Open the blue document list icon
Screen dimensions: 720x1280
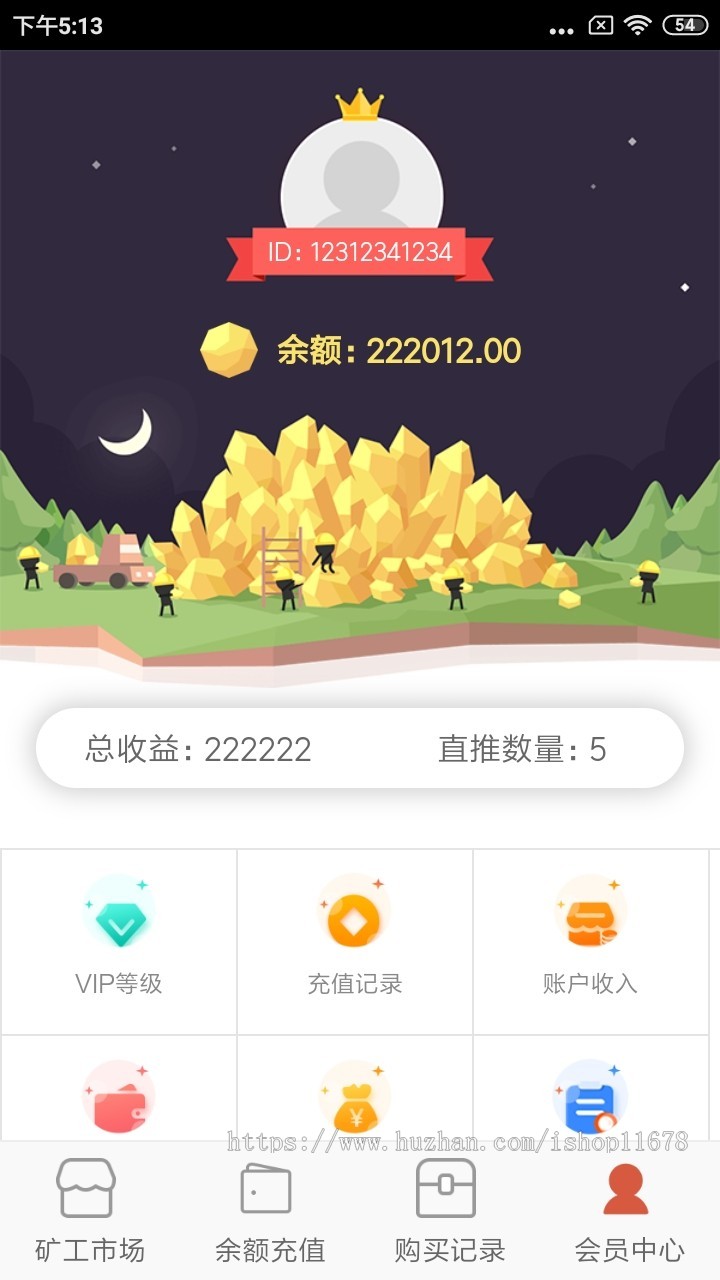(x=590, y=1097)
